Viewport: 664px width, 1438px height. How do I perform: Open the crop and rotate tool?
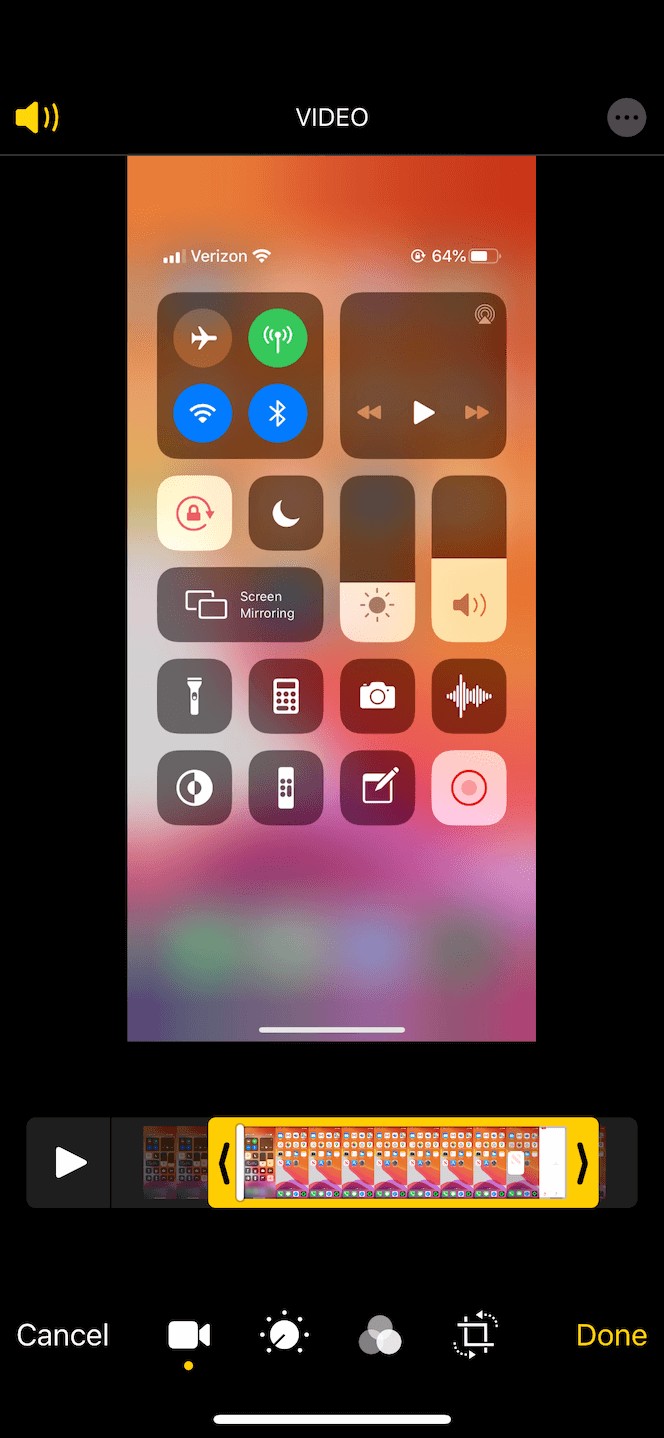coord(475,1335)
